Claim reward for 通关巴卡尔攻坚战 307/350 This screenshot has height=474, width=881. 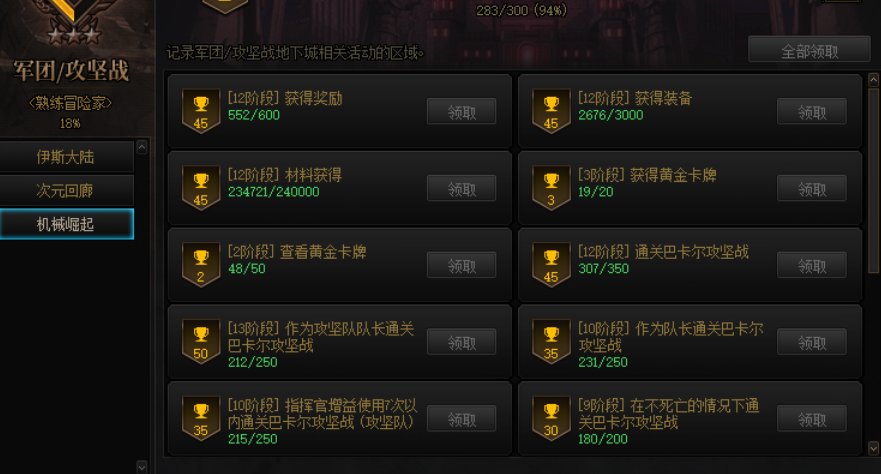pyautogui.click(x=811, y=265)
